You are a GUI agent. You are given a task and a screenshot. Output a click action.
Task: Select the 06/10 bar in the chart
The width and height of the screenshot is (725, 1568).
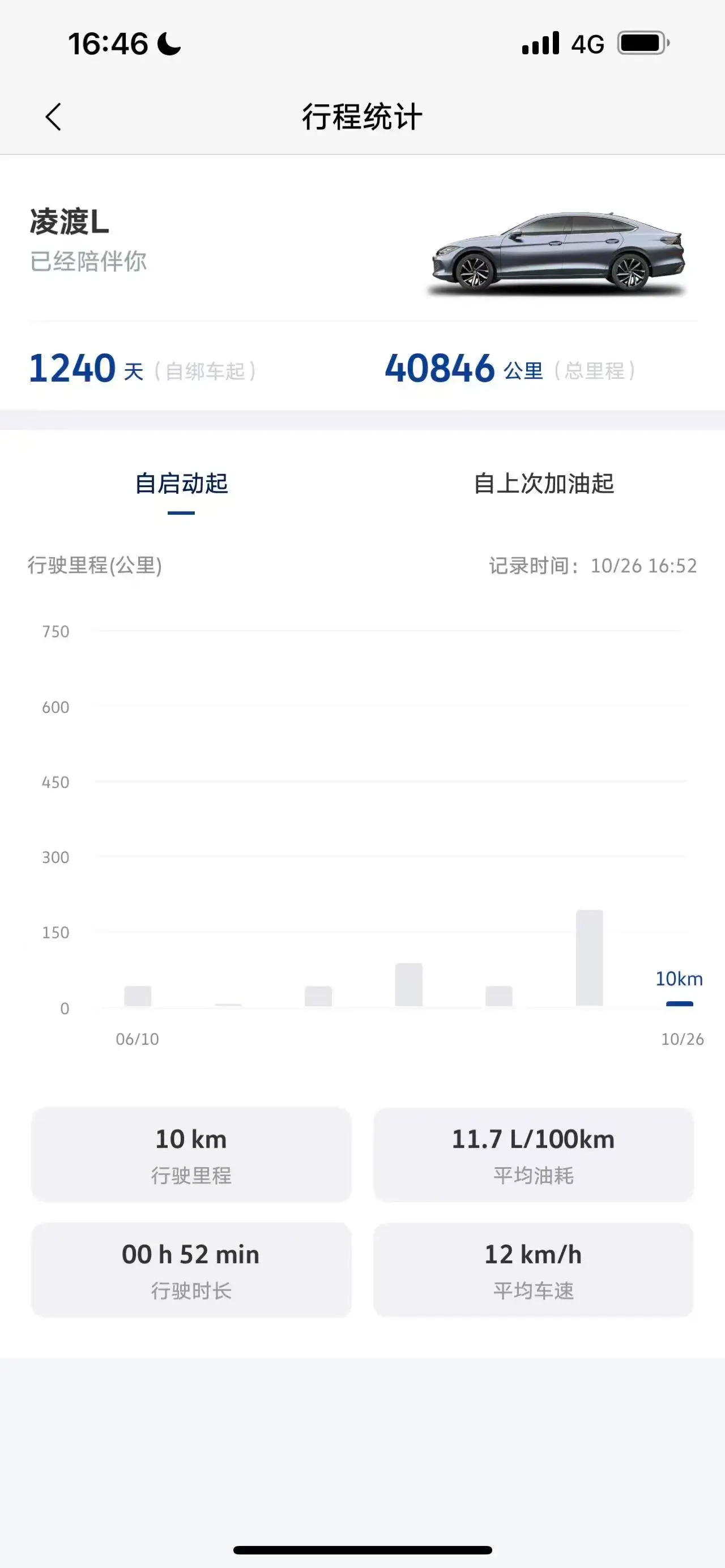click(x=138, y=996)
